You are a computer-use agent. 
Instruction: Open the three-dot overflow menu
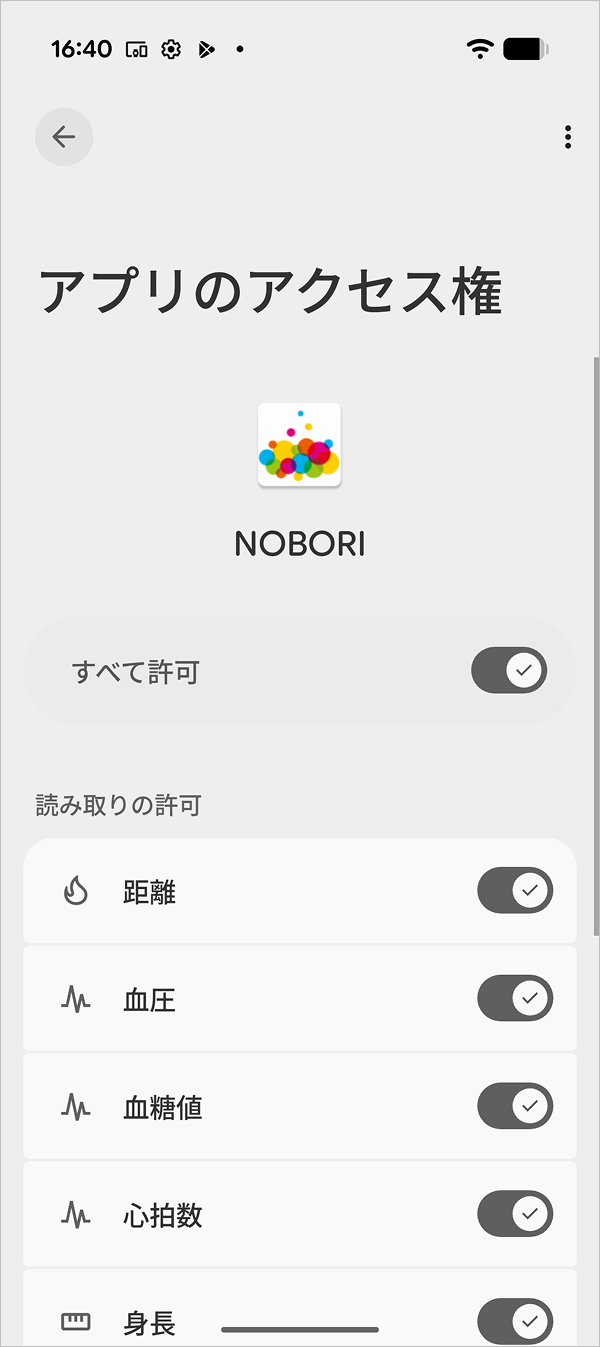coord(567,137)
